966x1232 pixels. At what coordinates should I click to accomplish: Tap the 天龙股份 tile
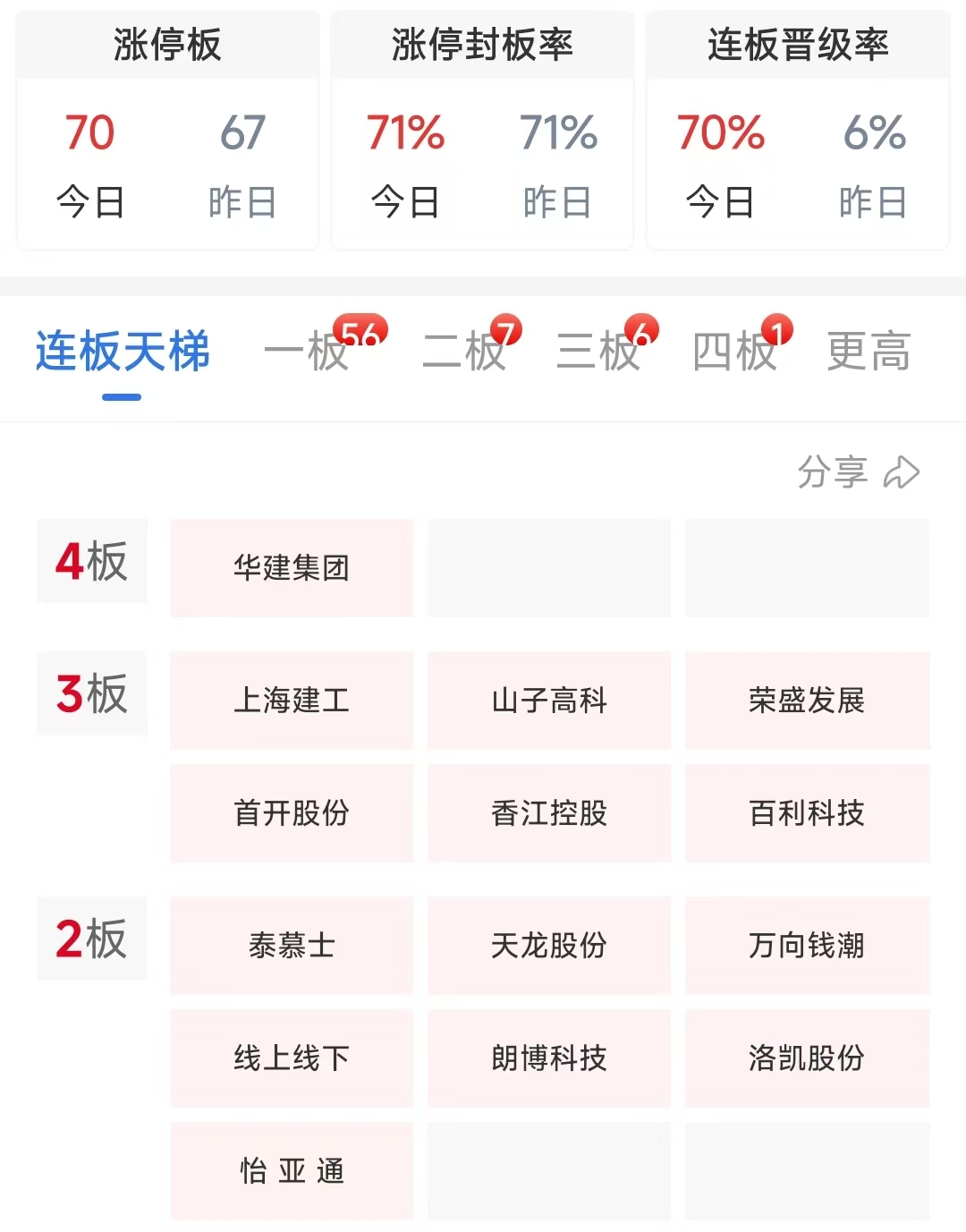pos(549,946)
